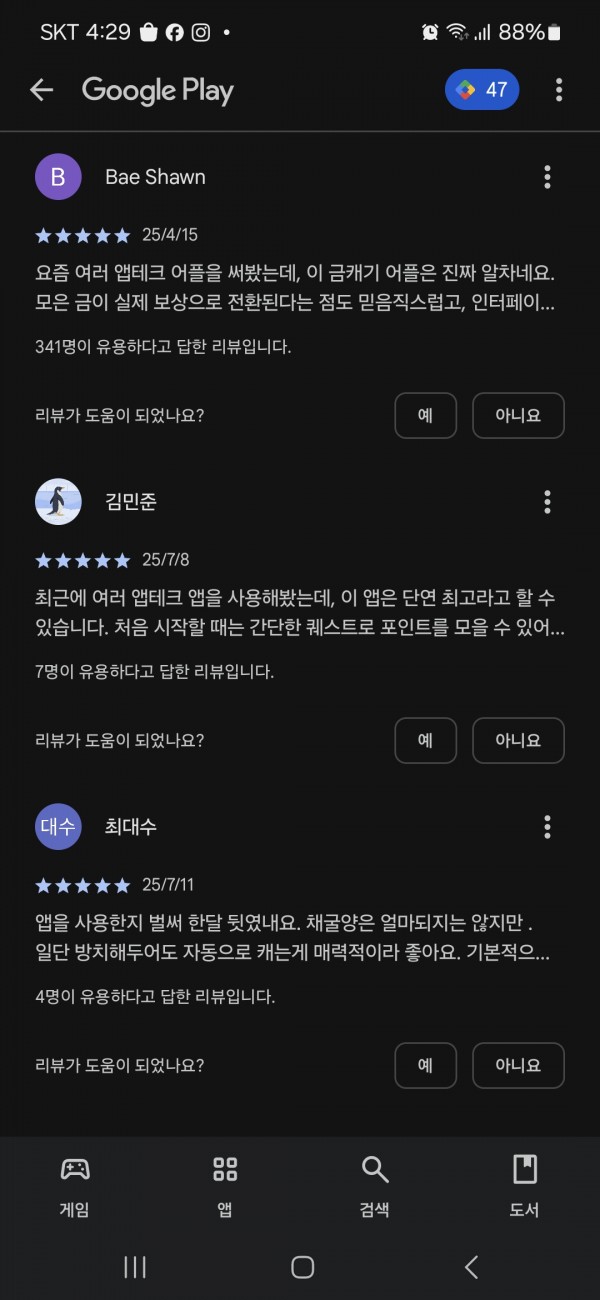Choose 아니요 for 김민준's review
Screen dimensions: 600x1300
(x=518, y=740)
